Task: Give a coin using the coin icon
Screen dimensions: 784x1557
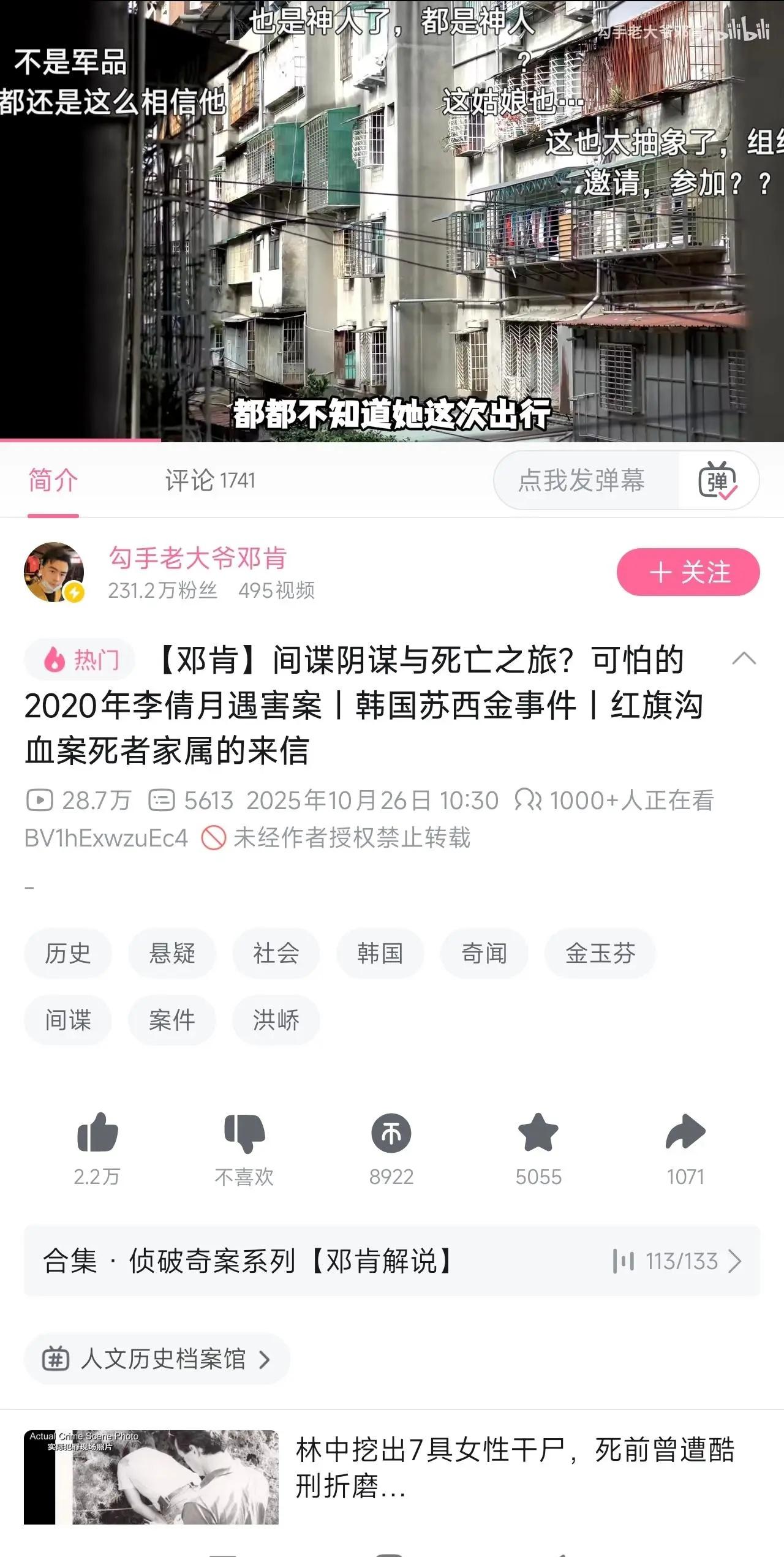Action: tap(391, 1134)
